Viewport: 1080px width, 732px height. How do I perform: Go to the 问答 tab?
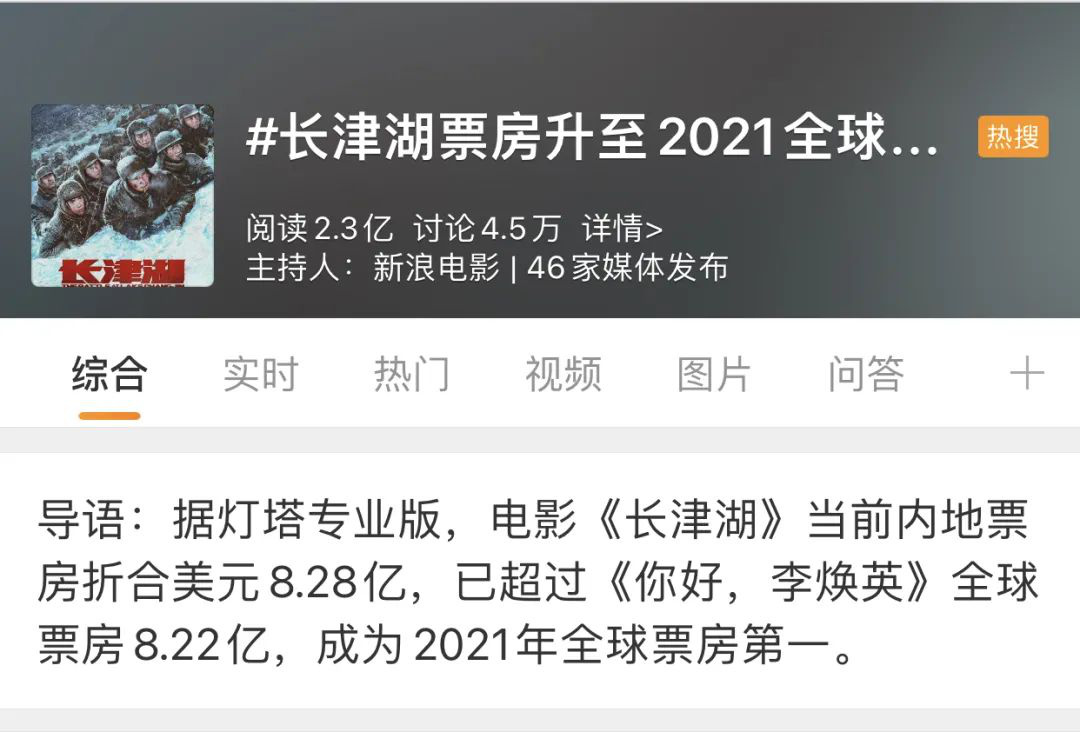point(865,375)
